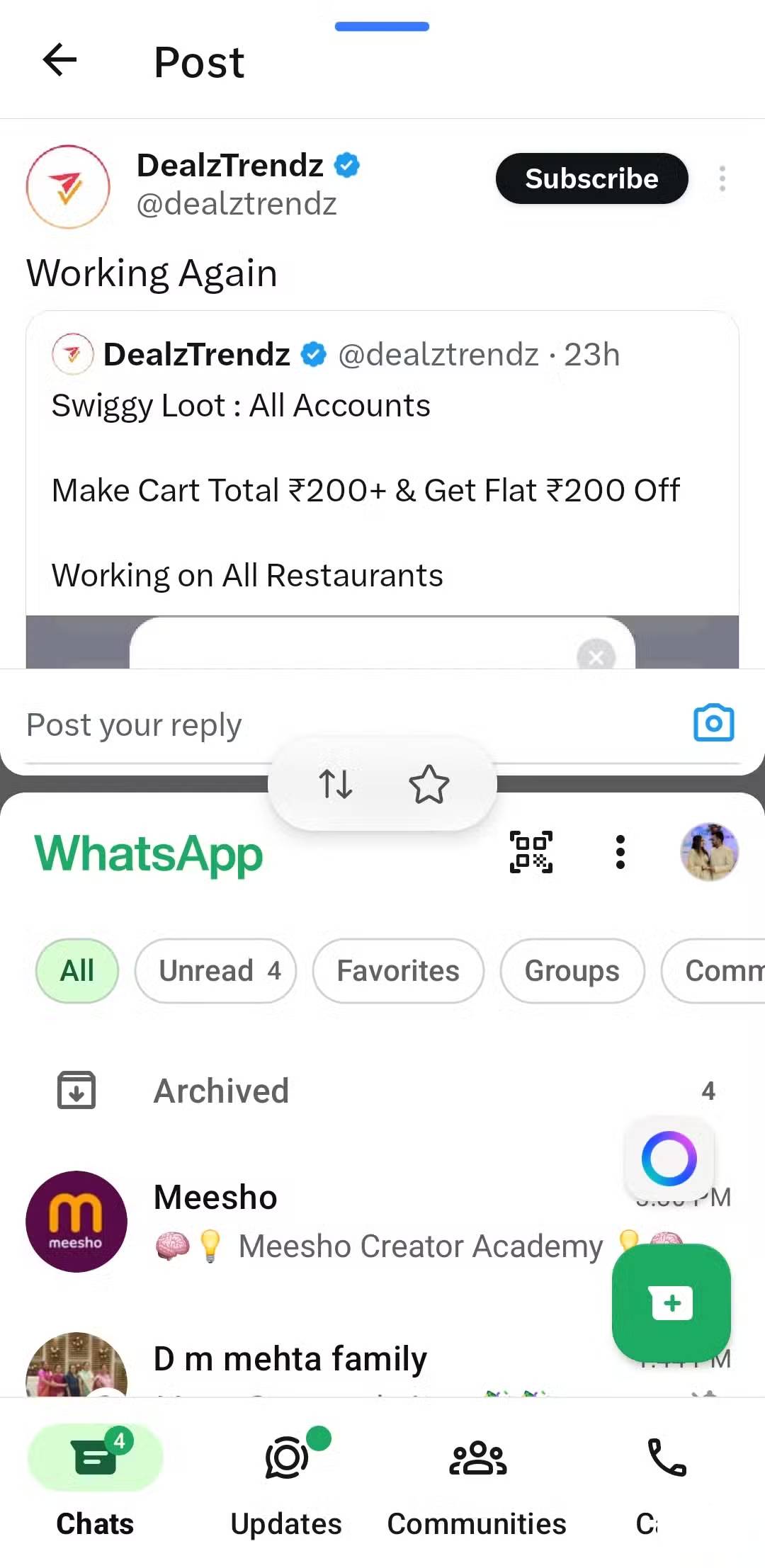This screenshot has height=1568, width=765.
Task: Go back from the Post screen
Action: pos(59,59)
